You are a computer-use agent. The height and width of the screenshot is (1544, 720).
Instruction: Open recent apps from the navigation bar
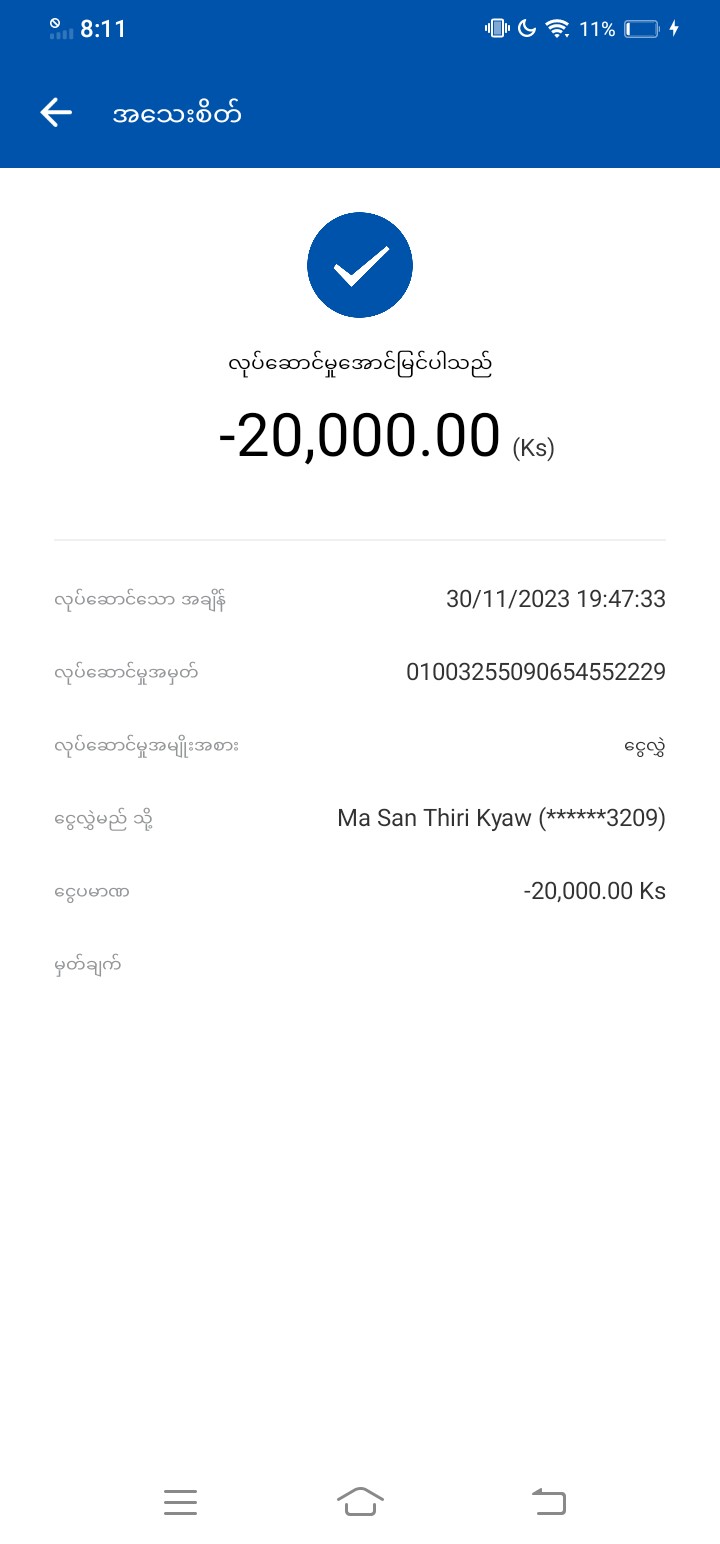[x=180, y=1501]
